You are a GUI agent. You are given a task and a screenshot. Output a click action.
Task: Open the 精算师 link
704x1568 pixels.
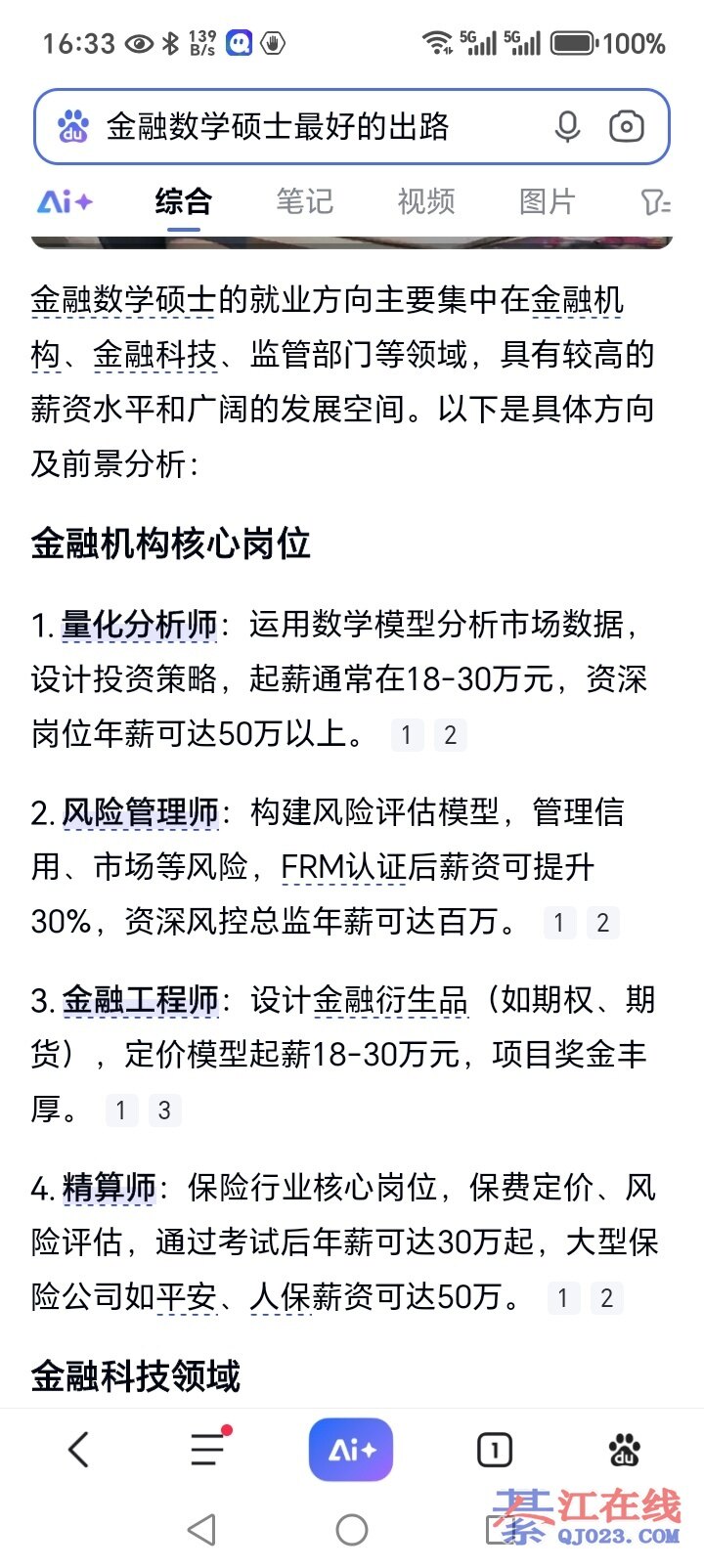coord(109,1188)
